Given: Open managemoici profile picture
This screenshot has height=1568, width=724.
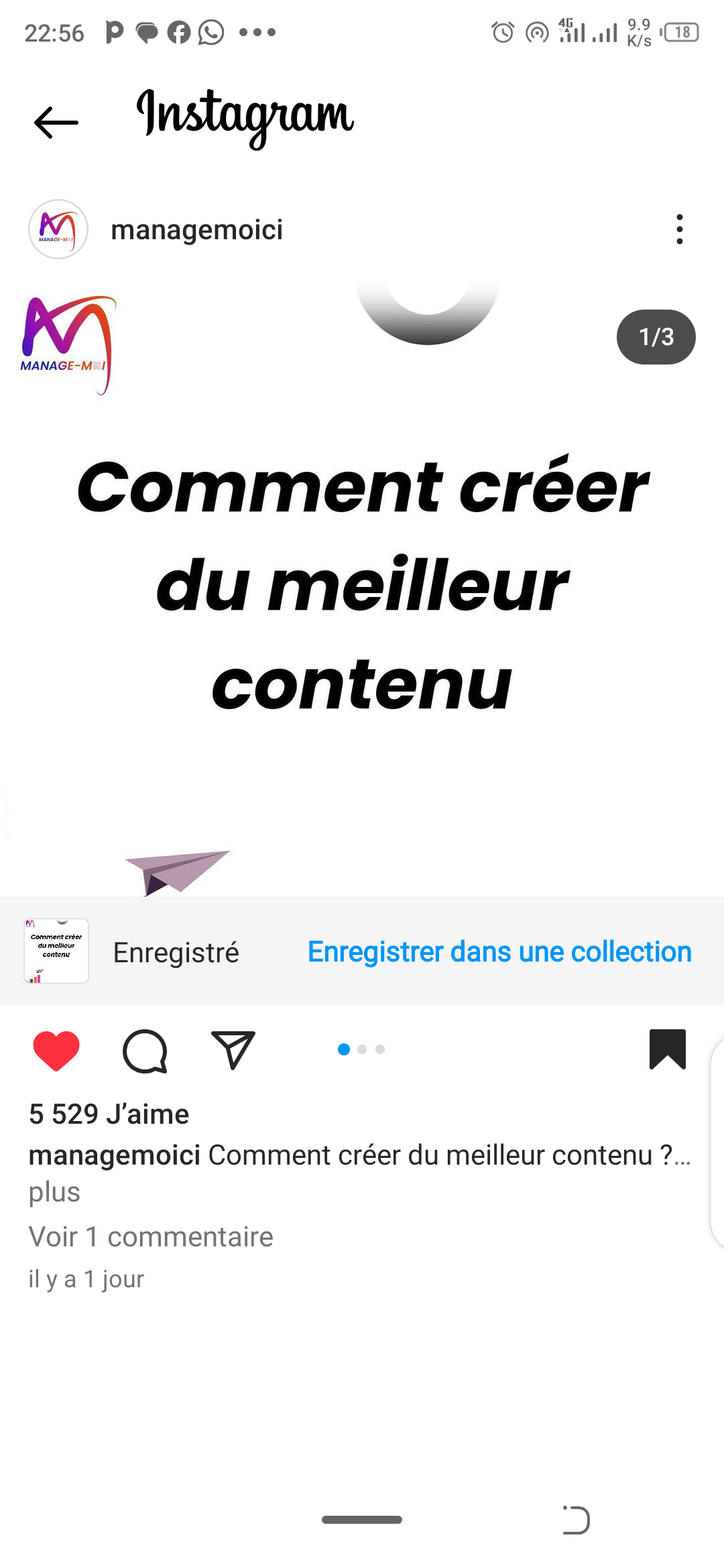Looking at the screenshot, I should point(58,229).
